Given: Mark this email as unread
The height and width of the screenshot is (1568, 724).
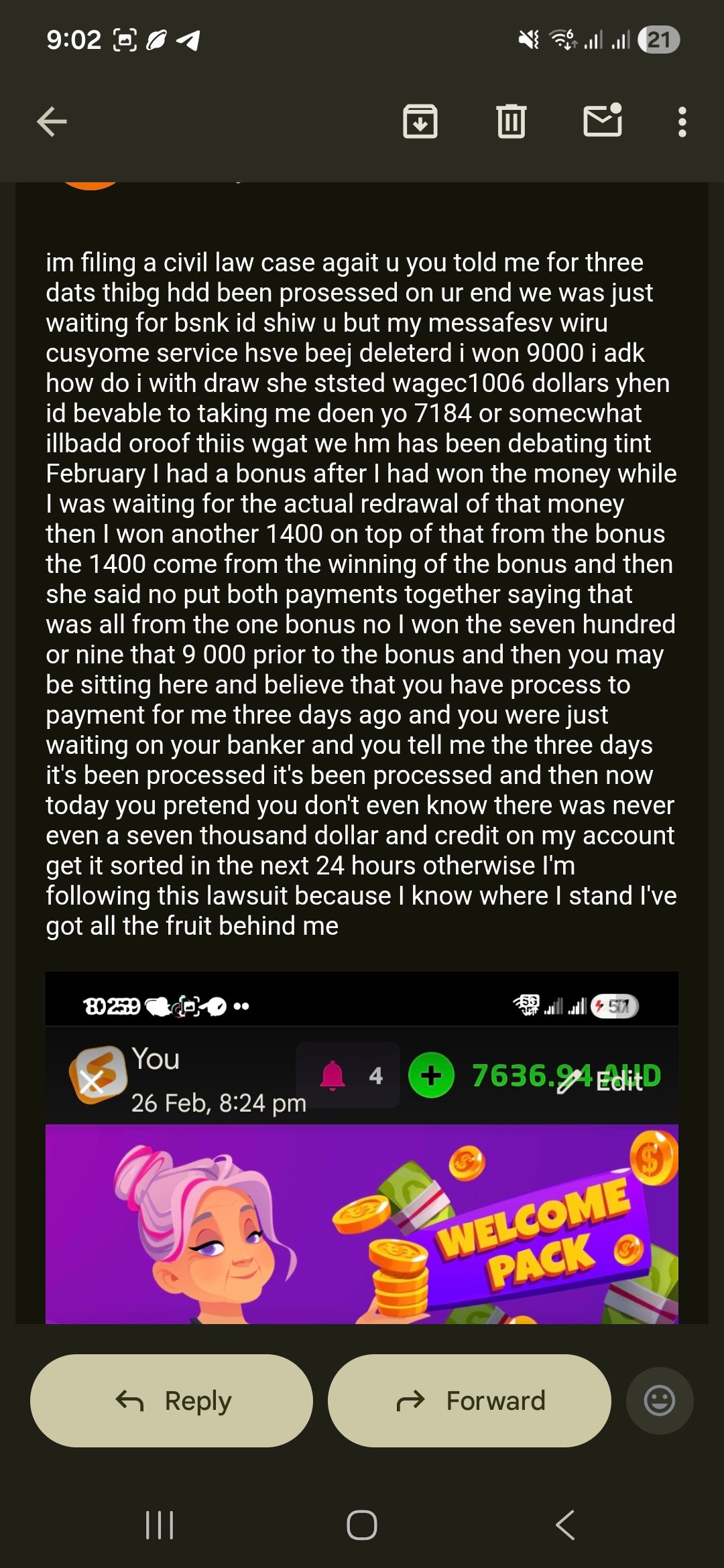Looking at the screenshot, I should pyautogui.click(x=603, y=121).
